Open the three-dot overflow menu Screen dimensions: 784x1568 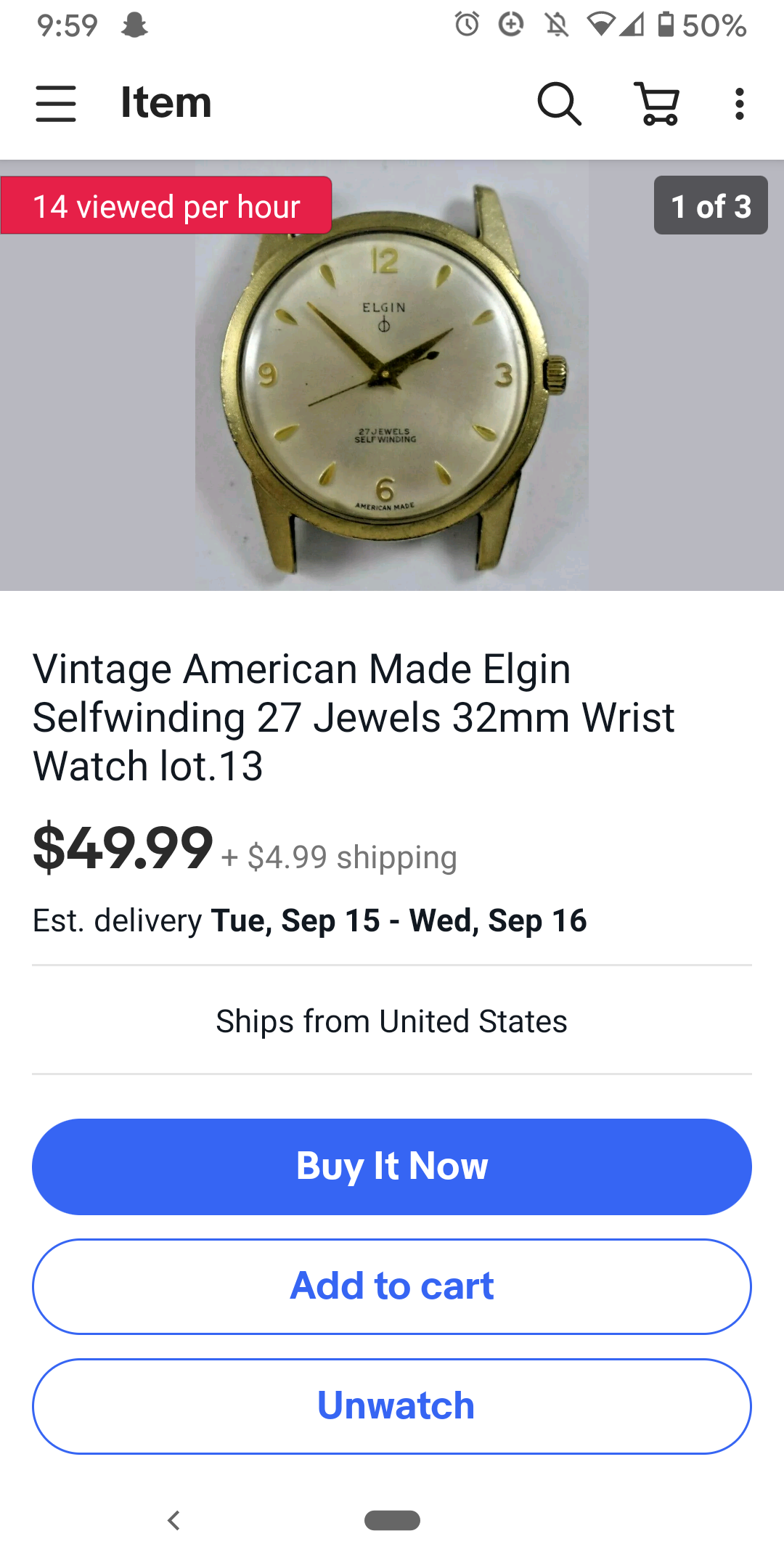(x=739, y=103)
